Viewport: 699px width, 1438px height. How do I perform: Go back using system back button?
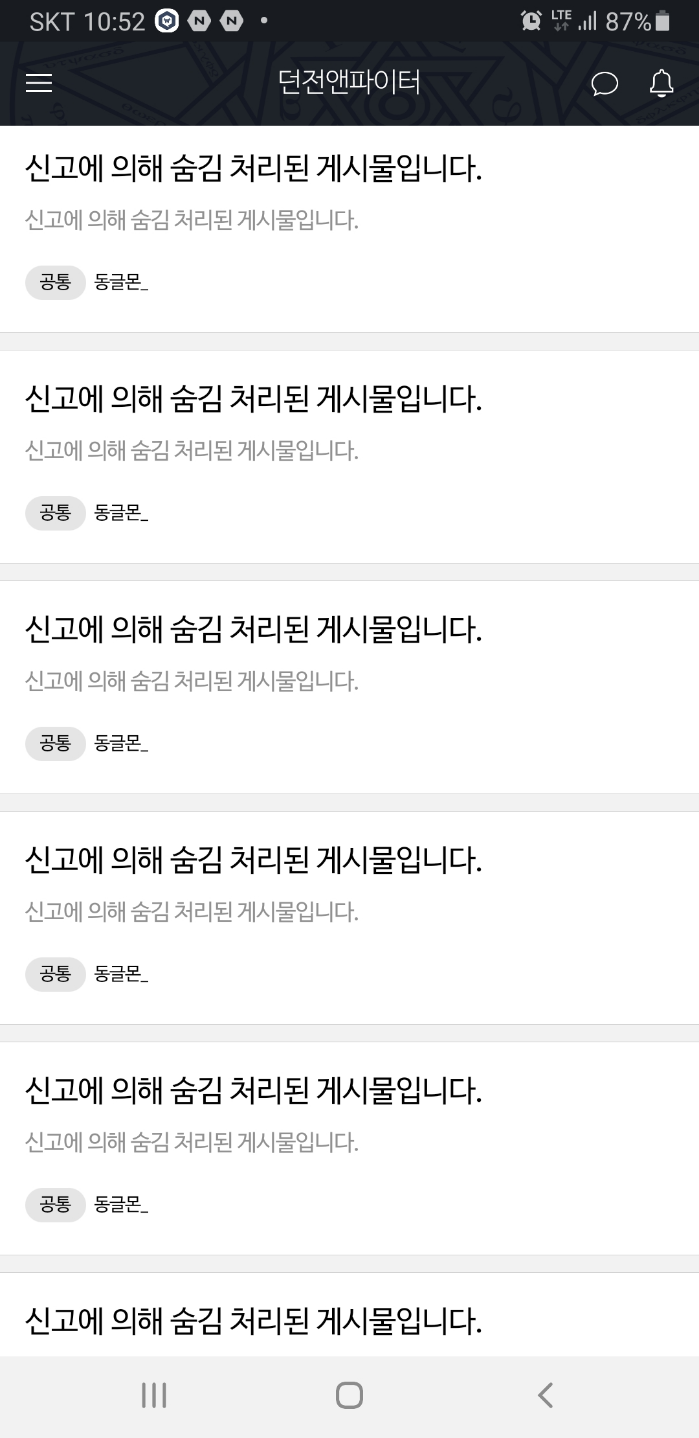pyautogui.click(x=544, y=1395)
